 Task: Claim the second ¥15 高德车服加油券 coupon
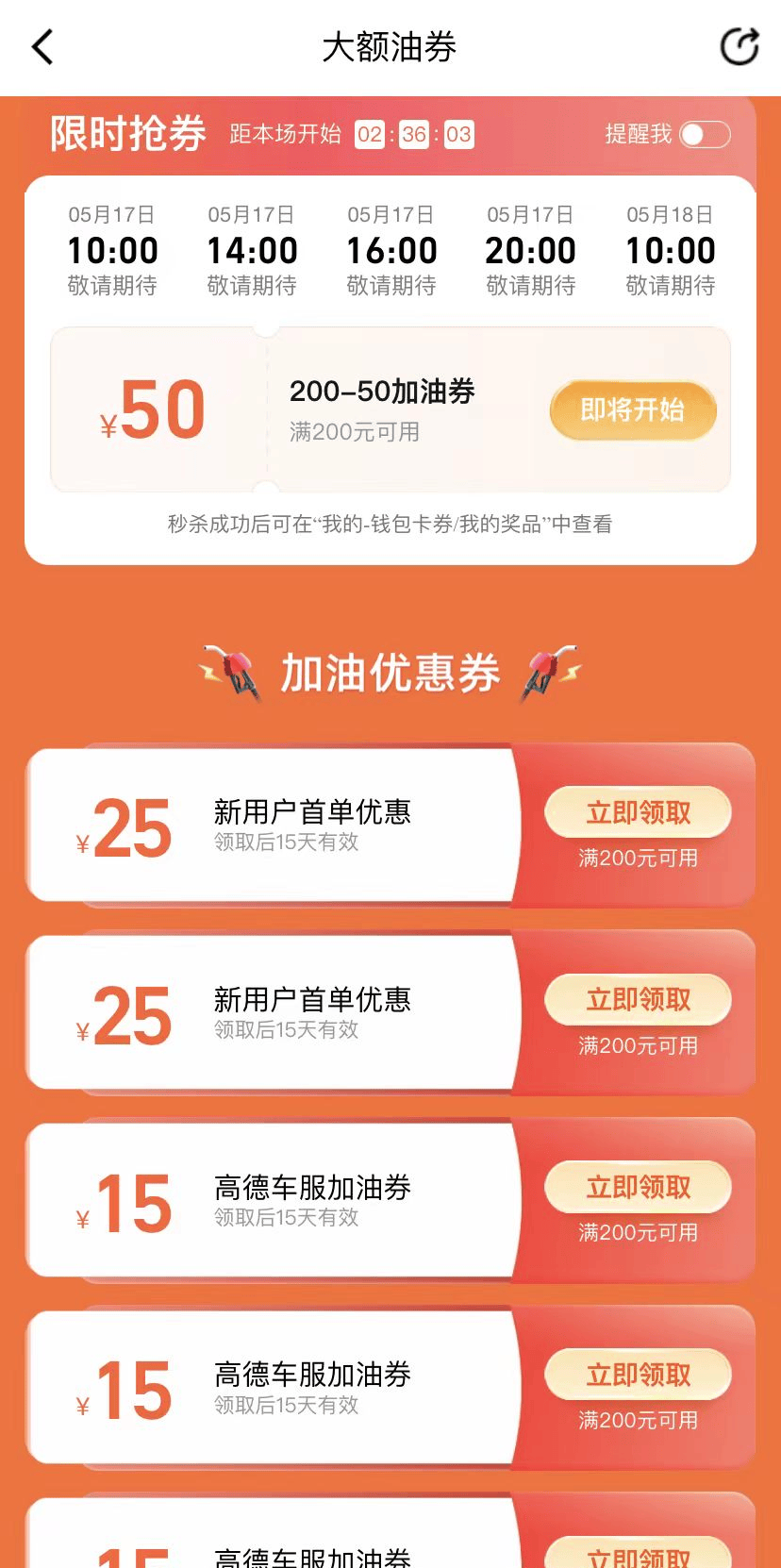(x=638, y=1375)
